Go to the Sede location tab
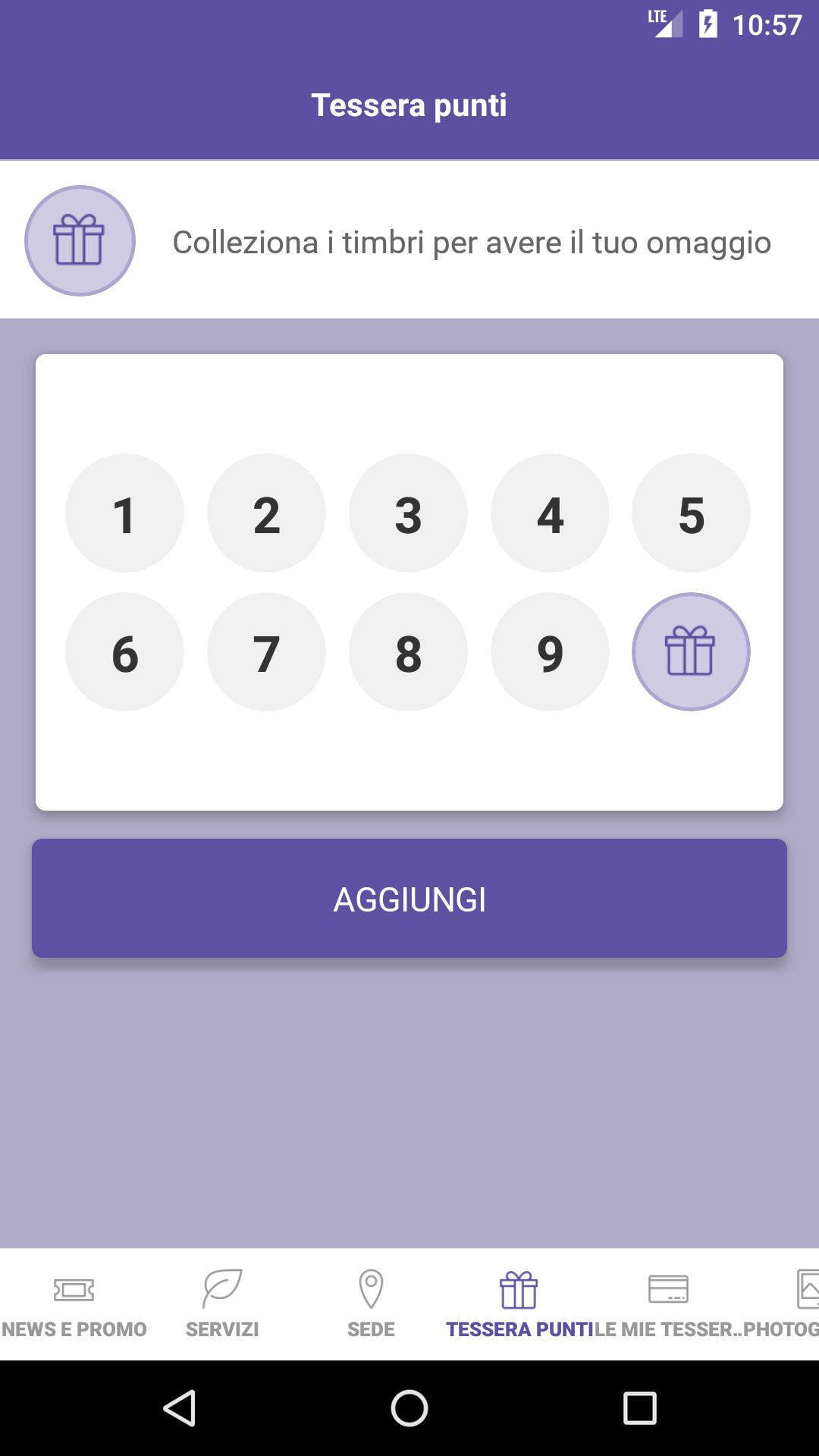 pos(371,1304)
